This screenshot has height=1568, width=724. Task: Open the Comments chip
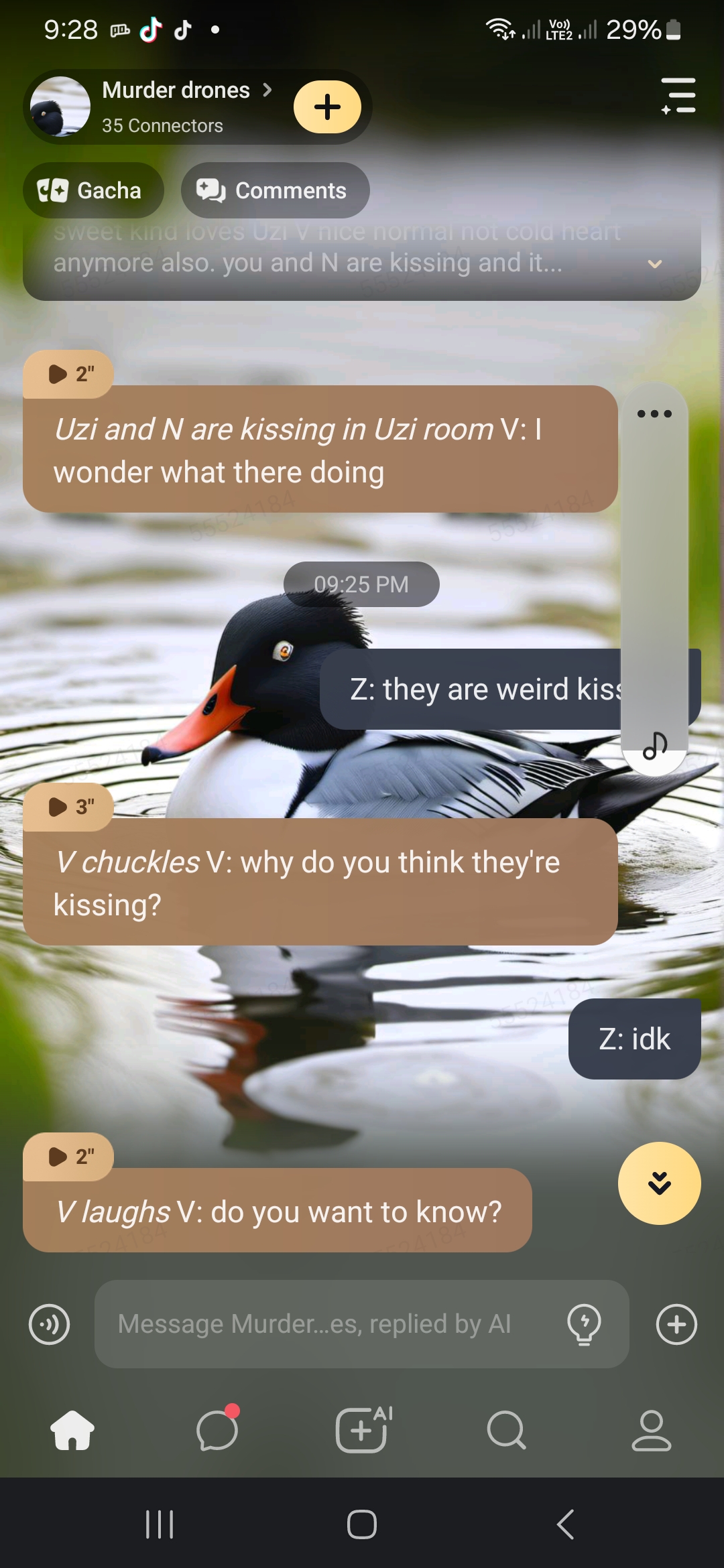[275, 191]
